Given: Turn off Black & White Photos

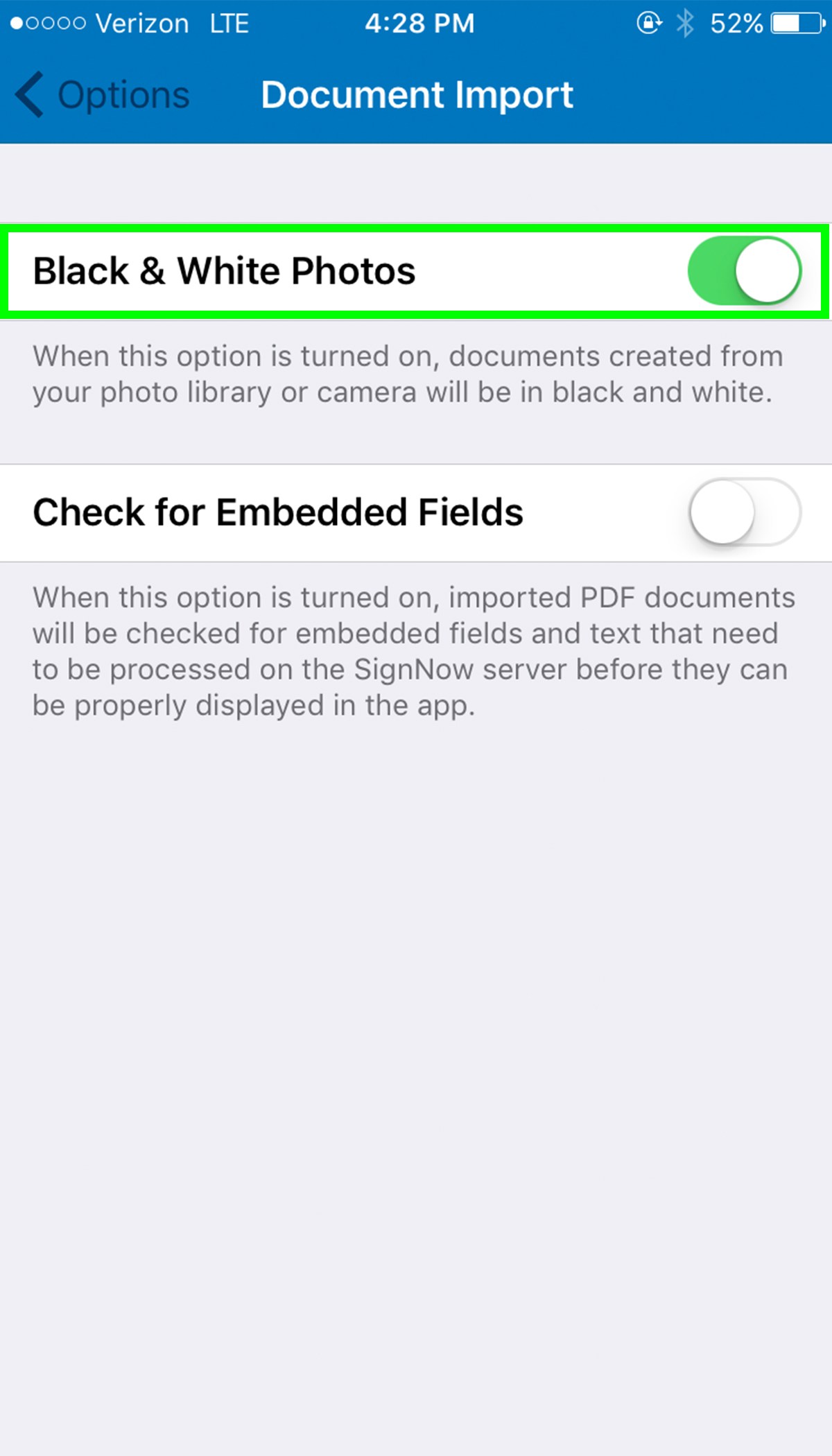Looking at the screenshot, I should [x=744, y=271].
